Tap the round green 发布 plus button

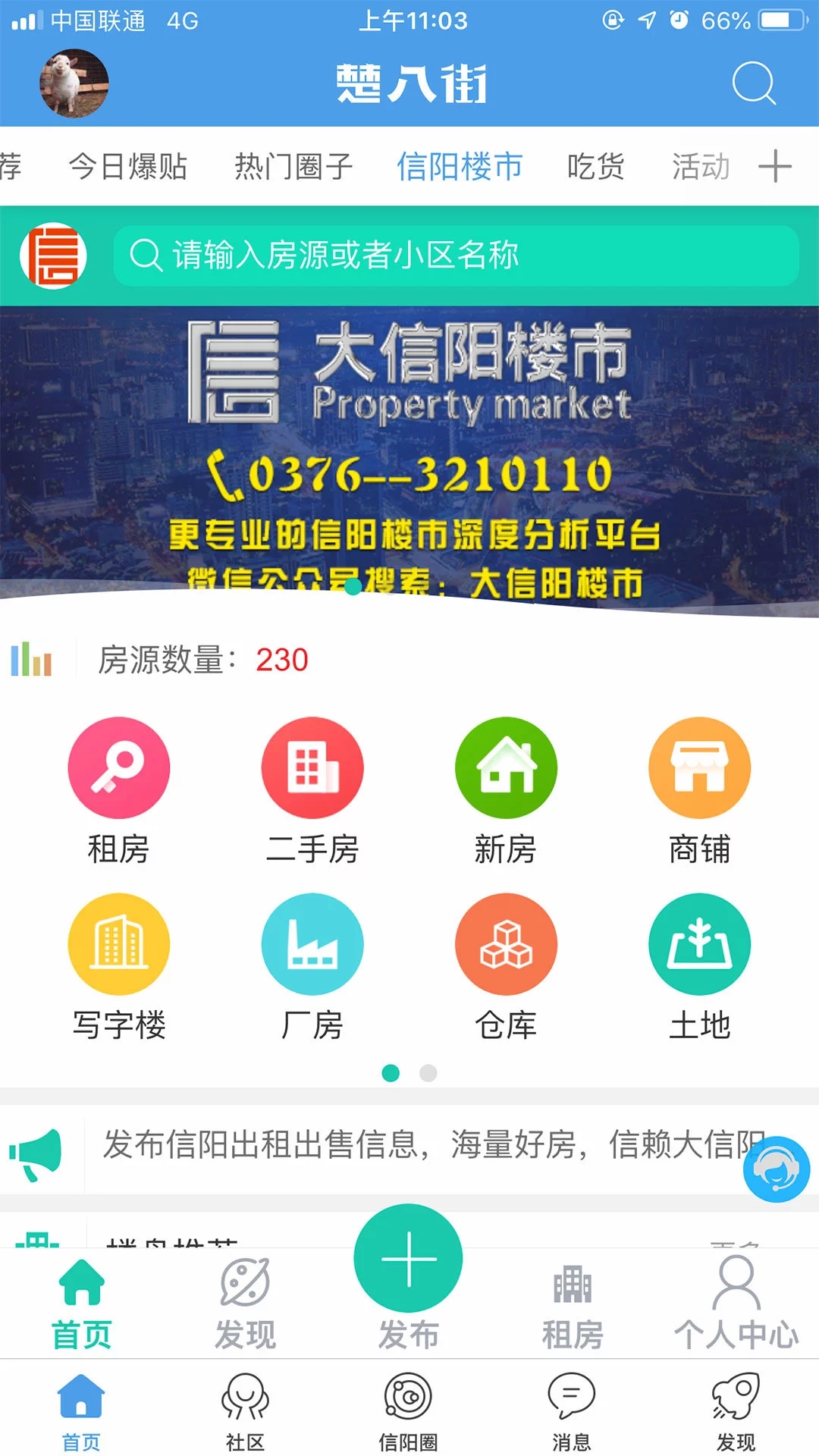point(408,1259)
